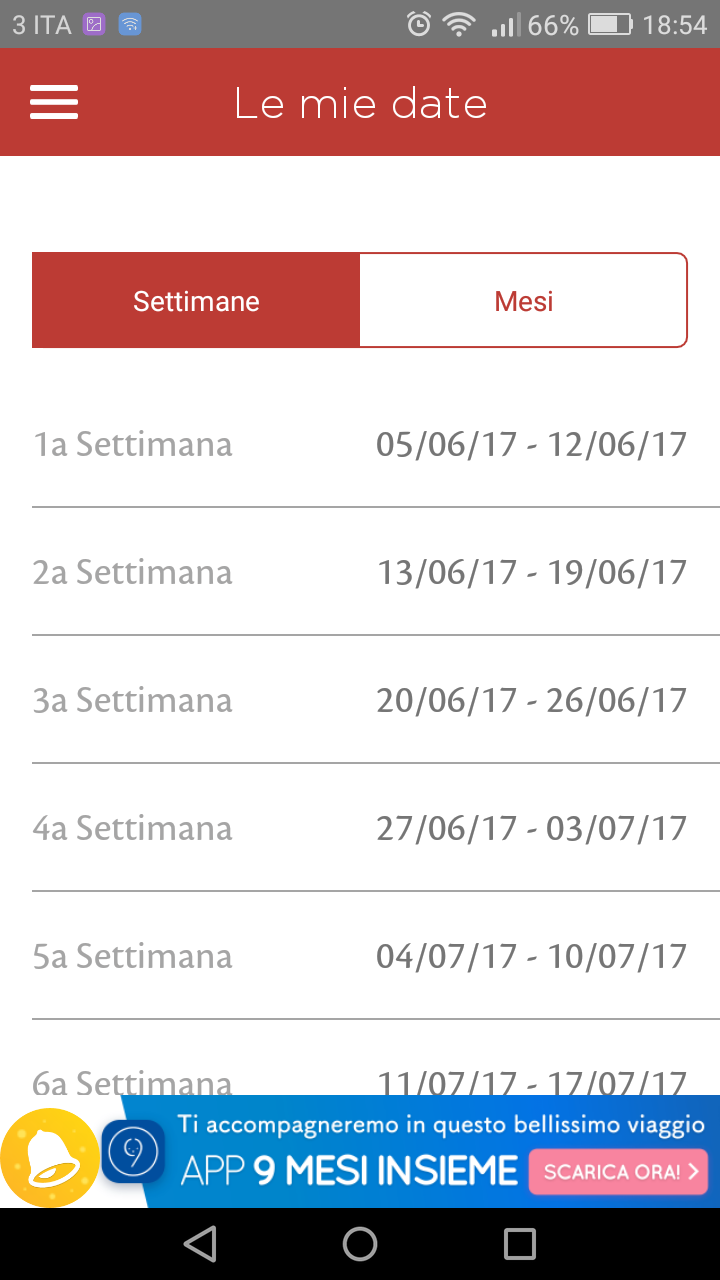Image resolution: width=720 pixels, height=1280 pixels.
Task: Select the Settimane tab
Action: click(x=196, y=300)
